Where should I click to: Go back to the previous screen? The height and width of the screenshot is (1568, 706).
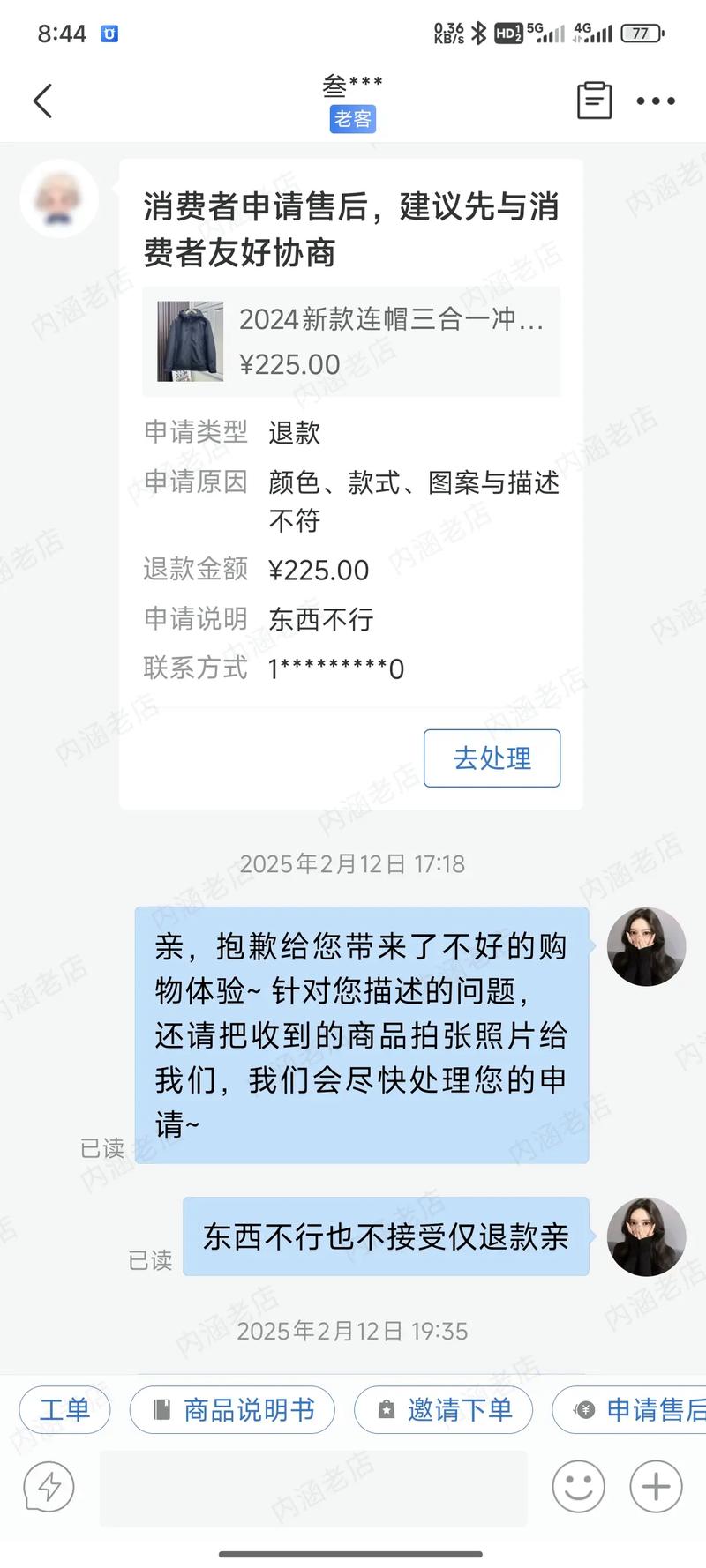[43, 101]
